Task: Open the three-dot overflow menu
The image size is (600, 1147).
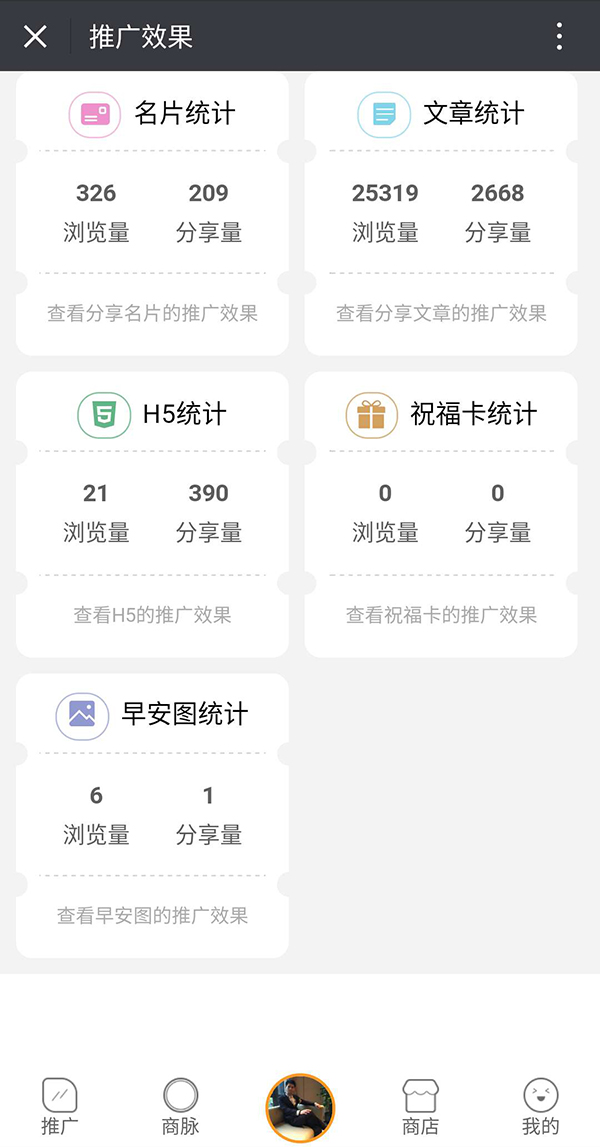Action: pyautogui.click(x=559, y=37)
